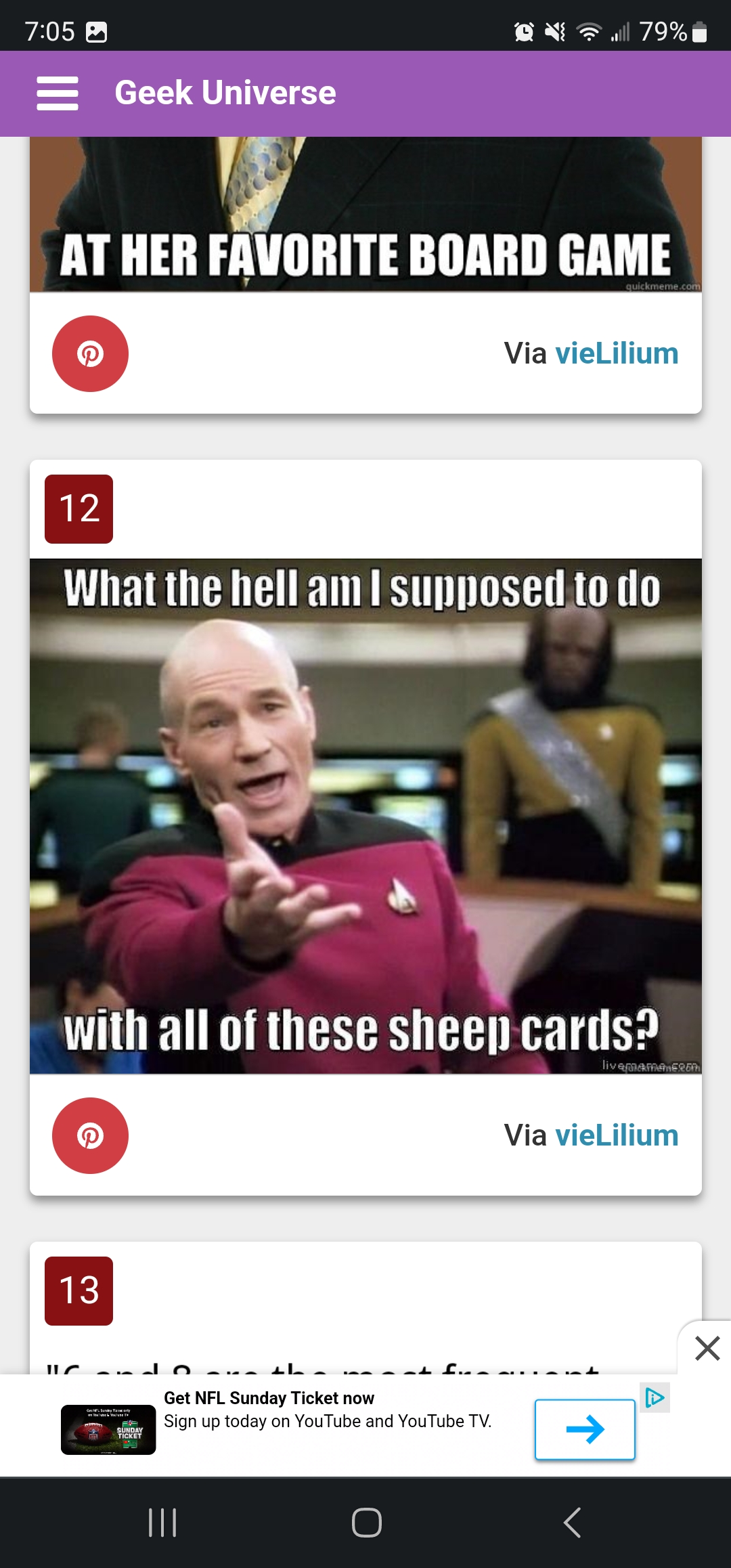Pin the board game meme to Pinterest
731x1568 pixels.
click(x=90, y=353)
